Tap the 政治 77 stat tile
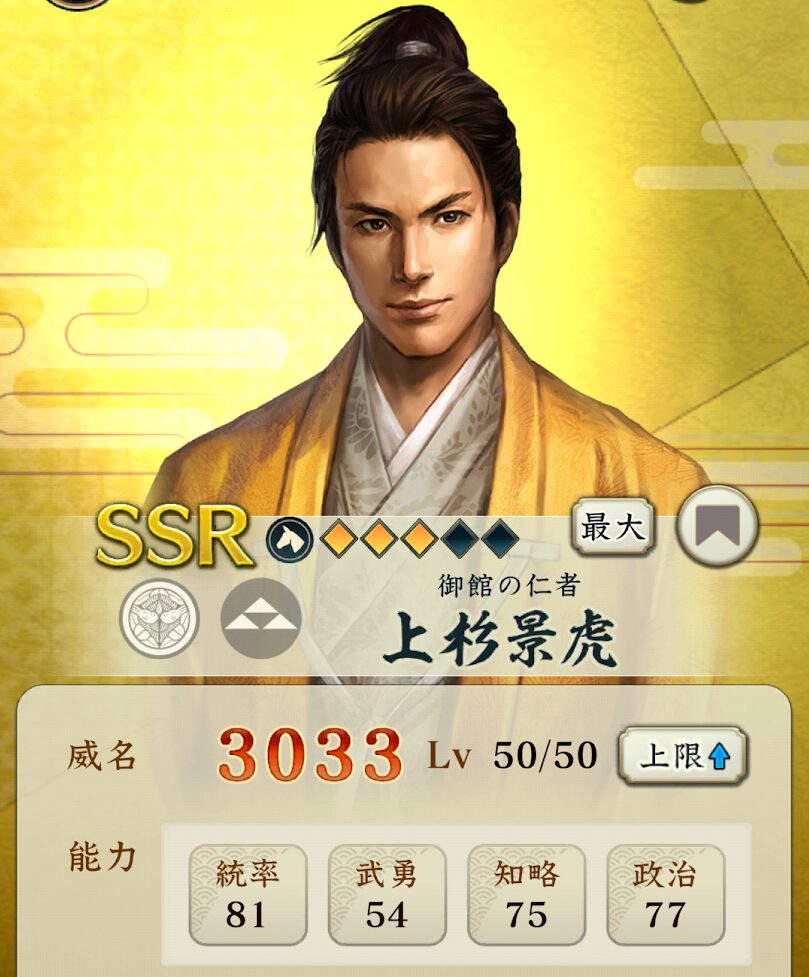Screen dimensions: 809x977 (x=665, y=893)
